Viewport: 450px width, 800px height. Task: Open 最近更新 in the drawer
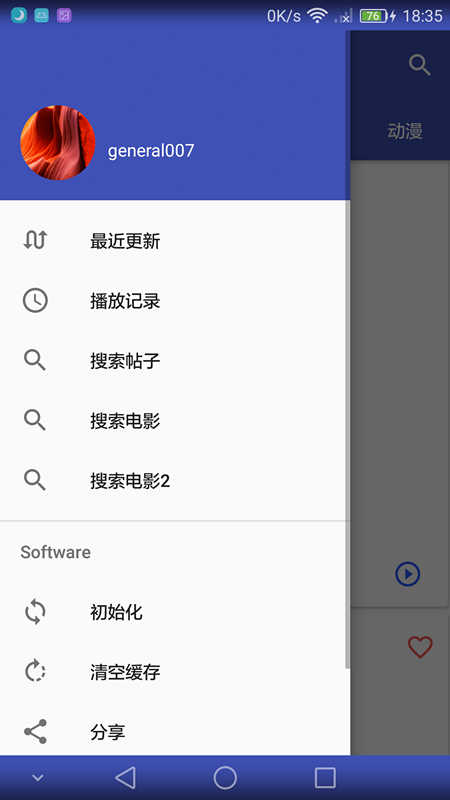[175, 240]
